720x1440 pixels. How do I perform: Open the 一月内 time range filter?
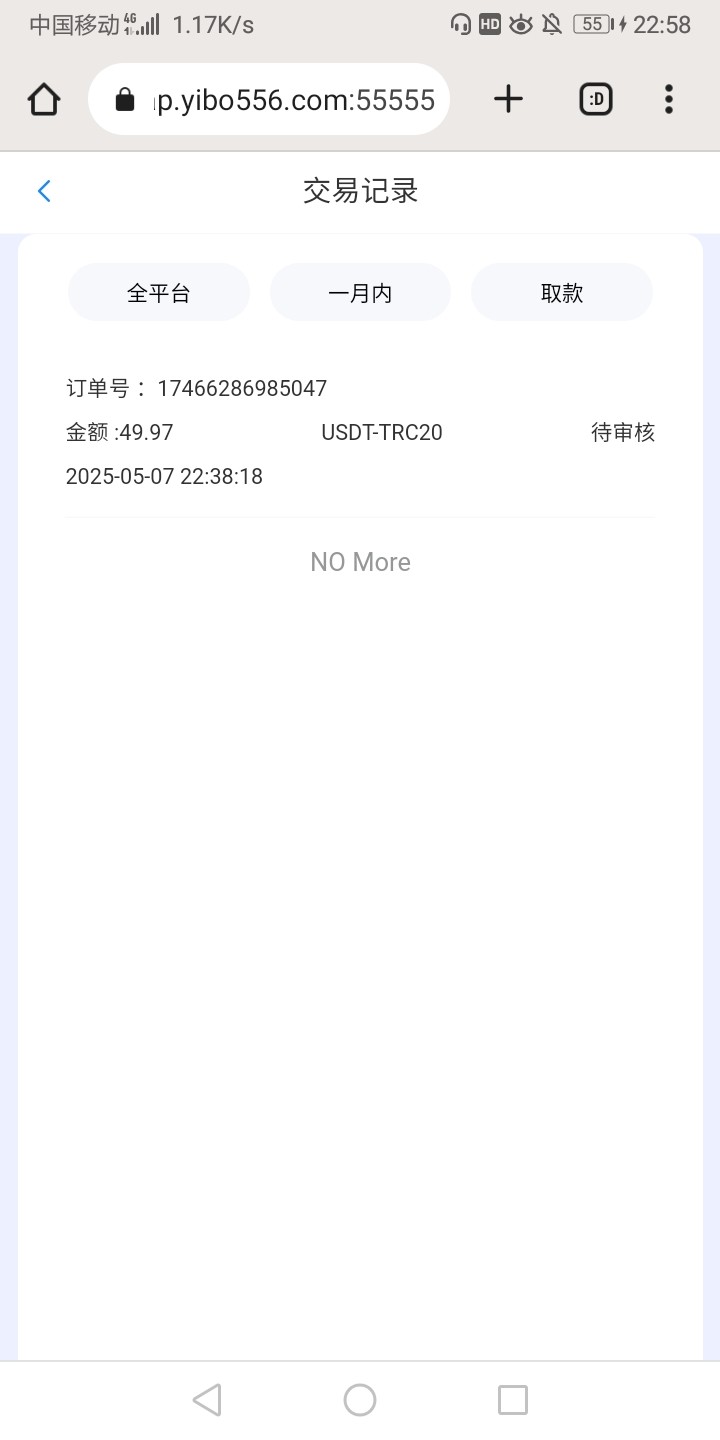360,291
